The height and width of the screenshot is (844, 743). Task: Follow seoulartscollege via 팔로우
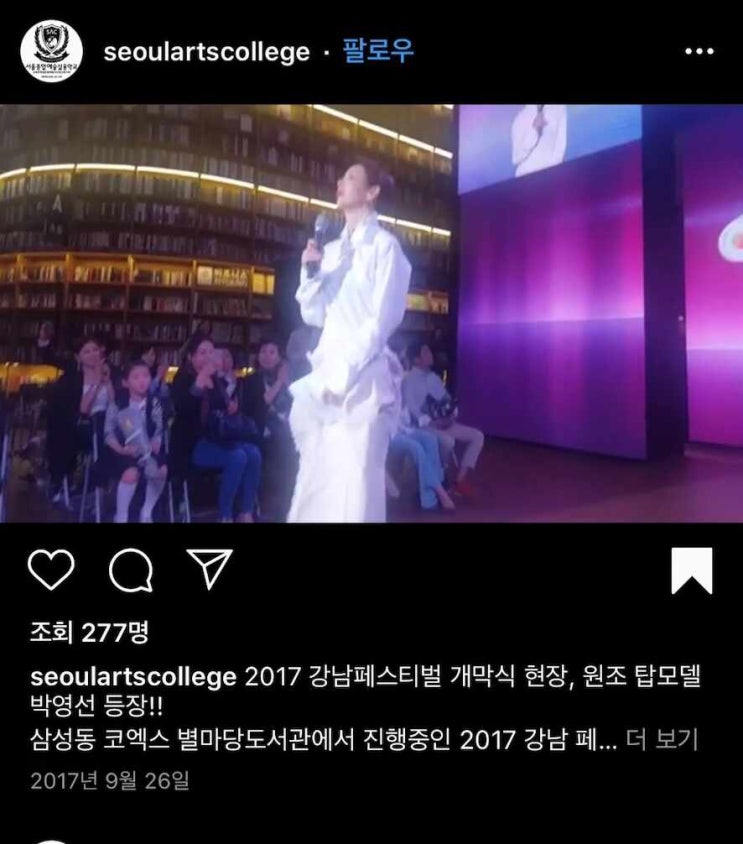pyautogui.click(x=378, y=51)
